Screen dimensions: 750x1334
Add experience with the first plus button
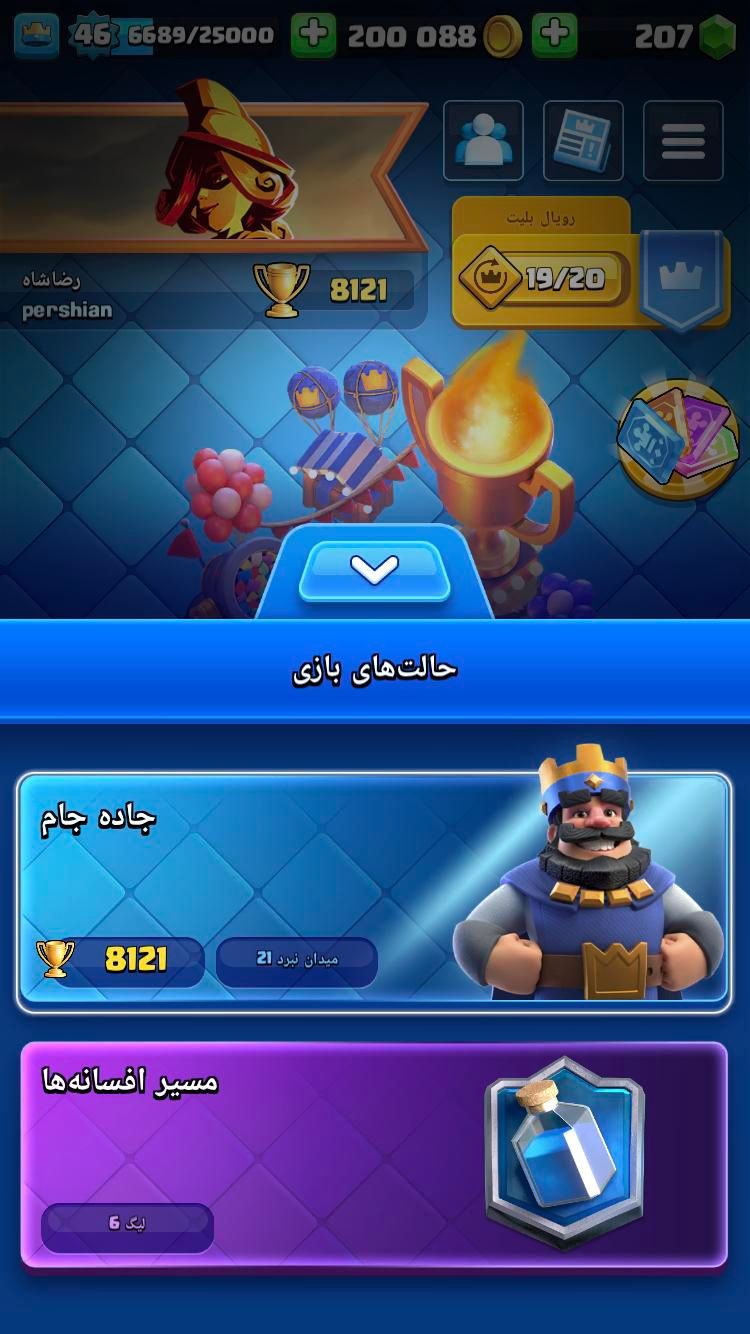313,36
